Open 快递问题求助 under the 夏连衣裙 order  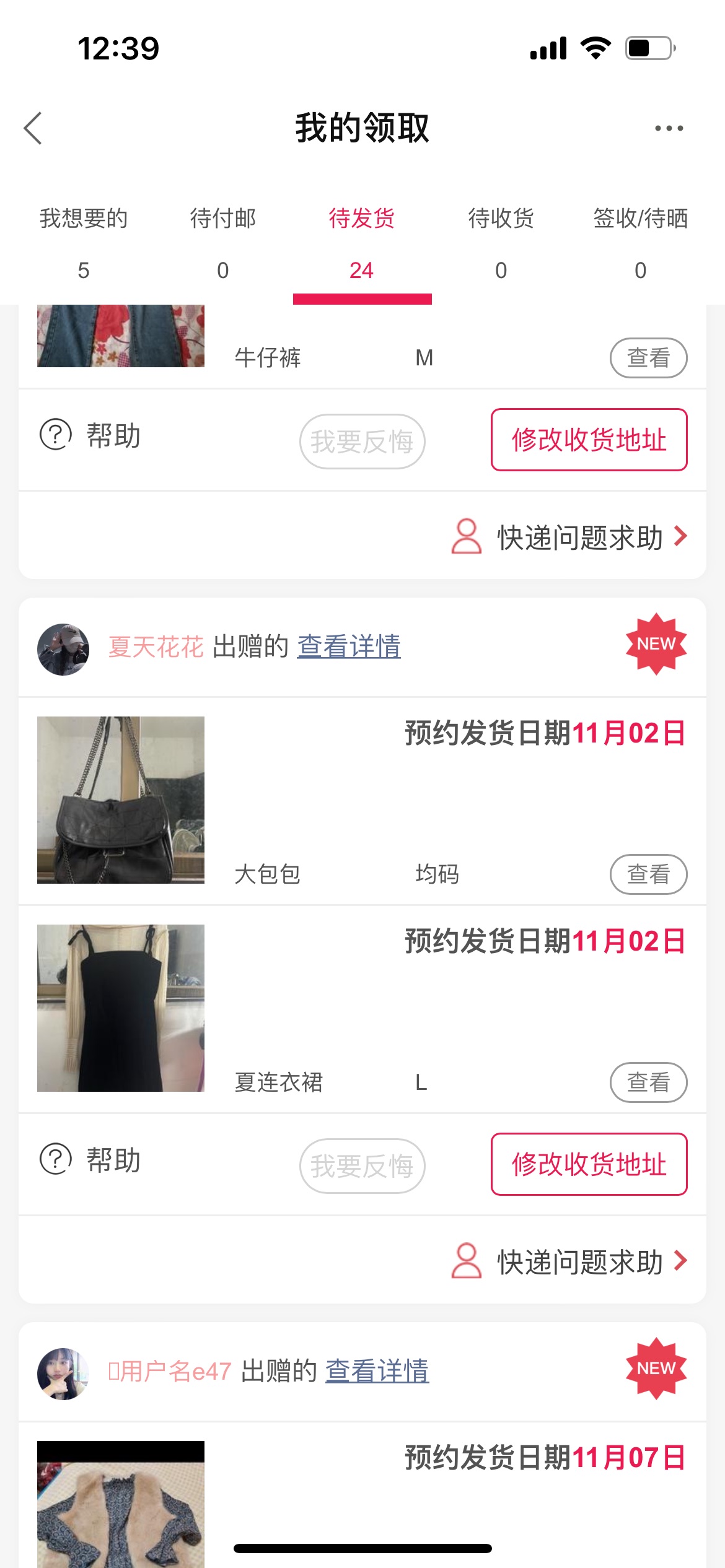tap(569, 1261)
